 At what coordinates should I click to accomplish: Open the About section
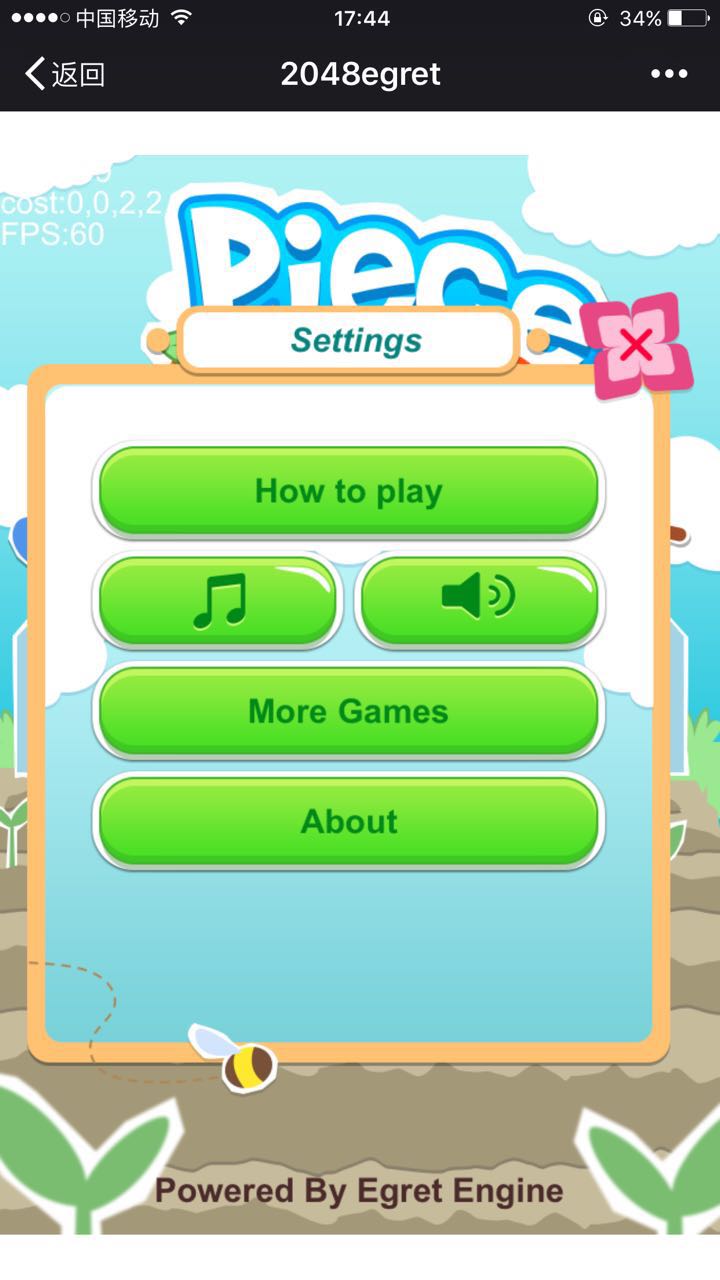(349, 821)
